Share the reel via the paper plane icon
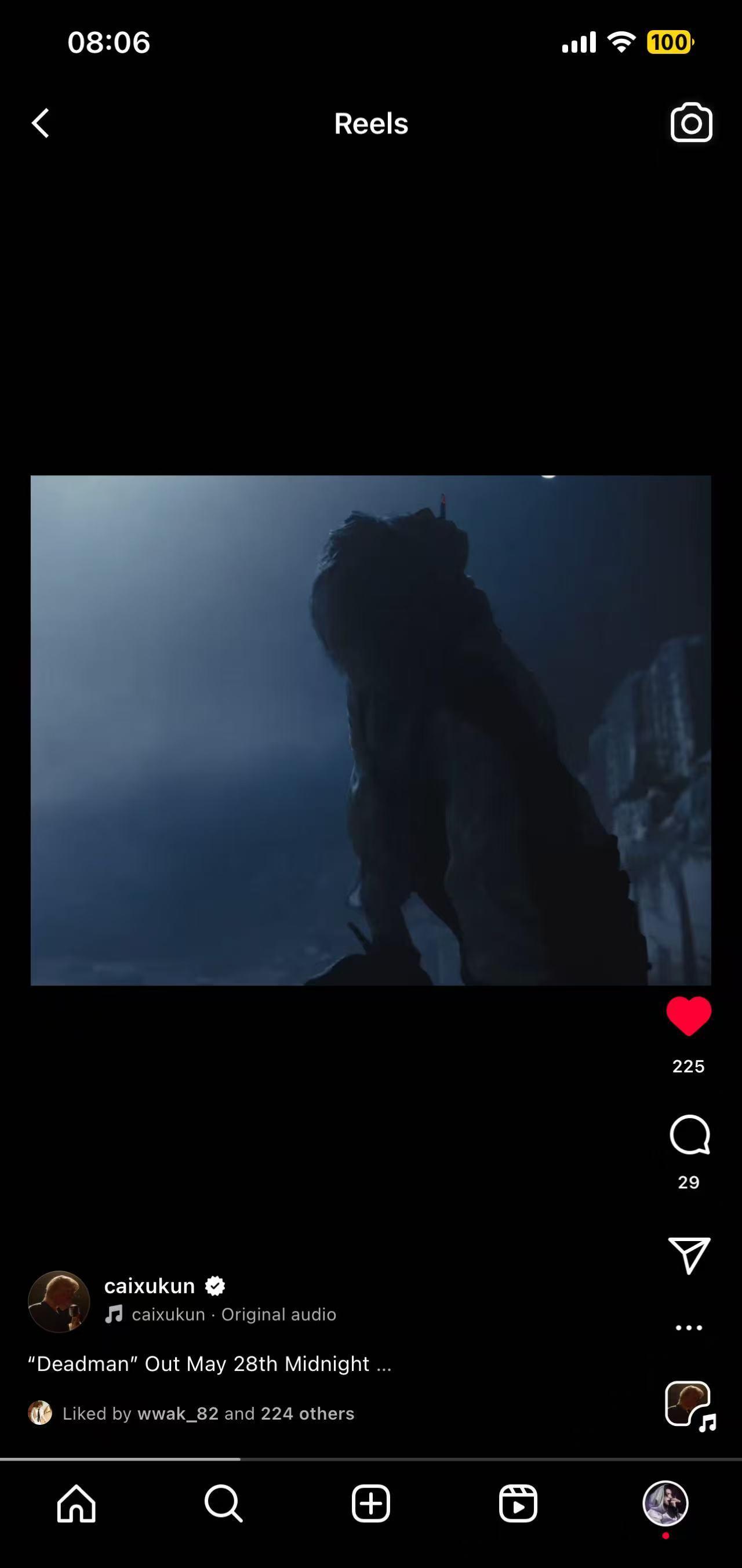The height and width of the screenshot is (1568, 742). point(689,1254)
